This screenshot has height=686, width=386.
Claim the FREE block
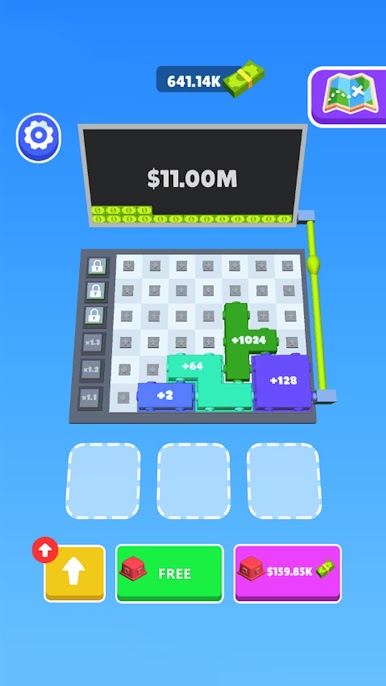[x=169, y=574]
